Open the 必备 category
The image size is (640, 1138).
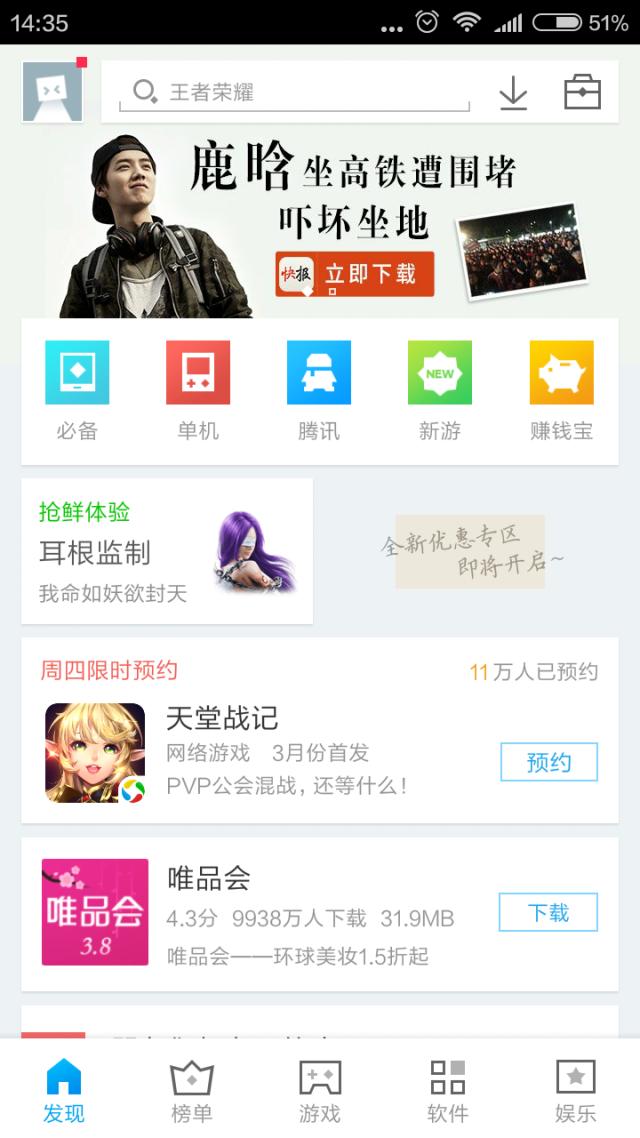point(77,390)
